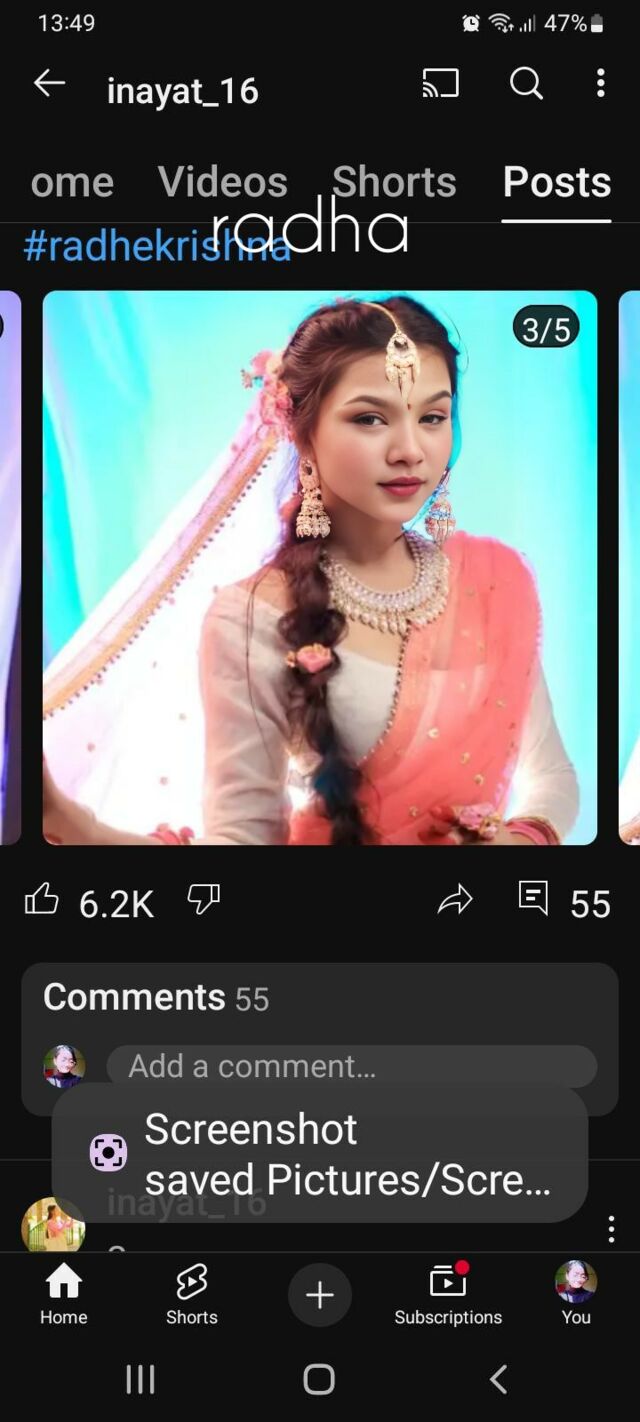
Task: Like the post
Action: (42, 901)
